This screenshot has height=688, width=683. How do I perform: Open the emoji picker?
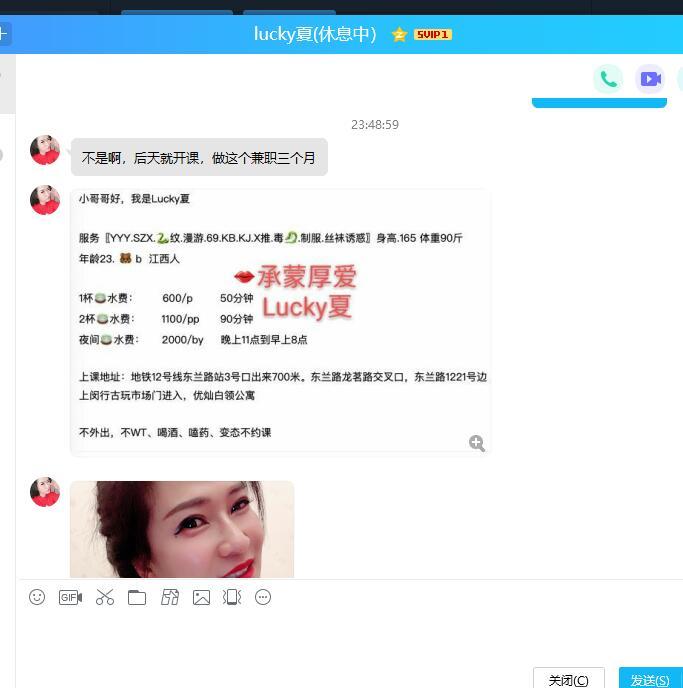pos(37,597)
